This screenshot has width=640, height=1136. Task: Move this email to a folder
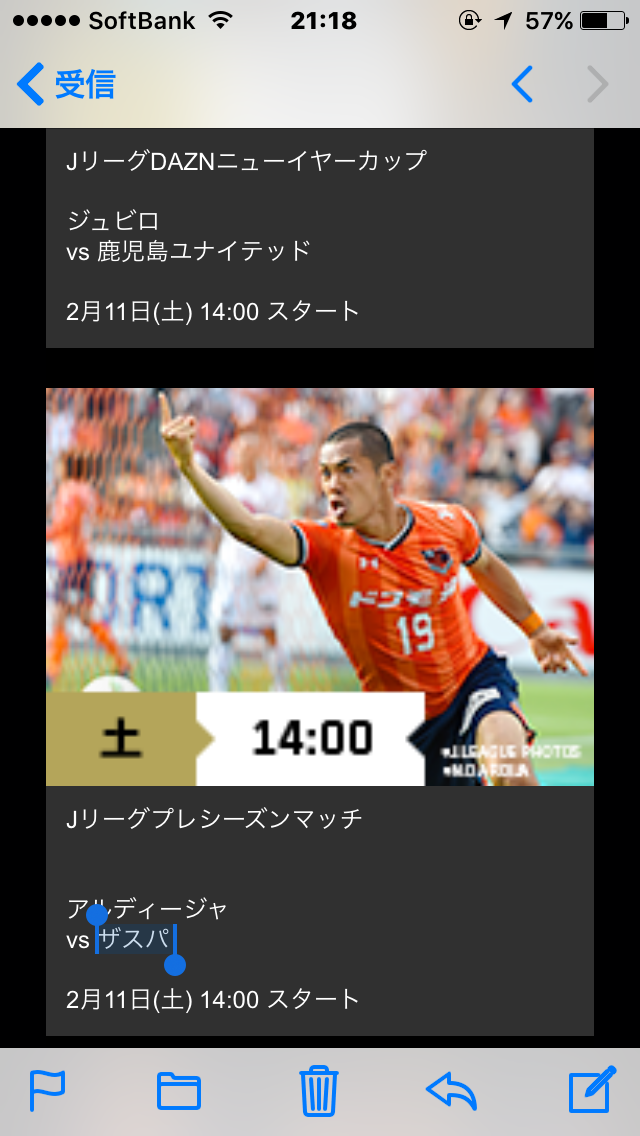click(179, 1090)
